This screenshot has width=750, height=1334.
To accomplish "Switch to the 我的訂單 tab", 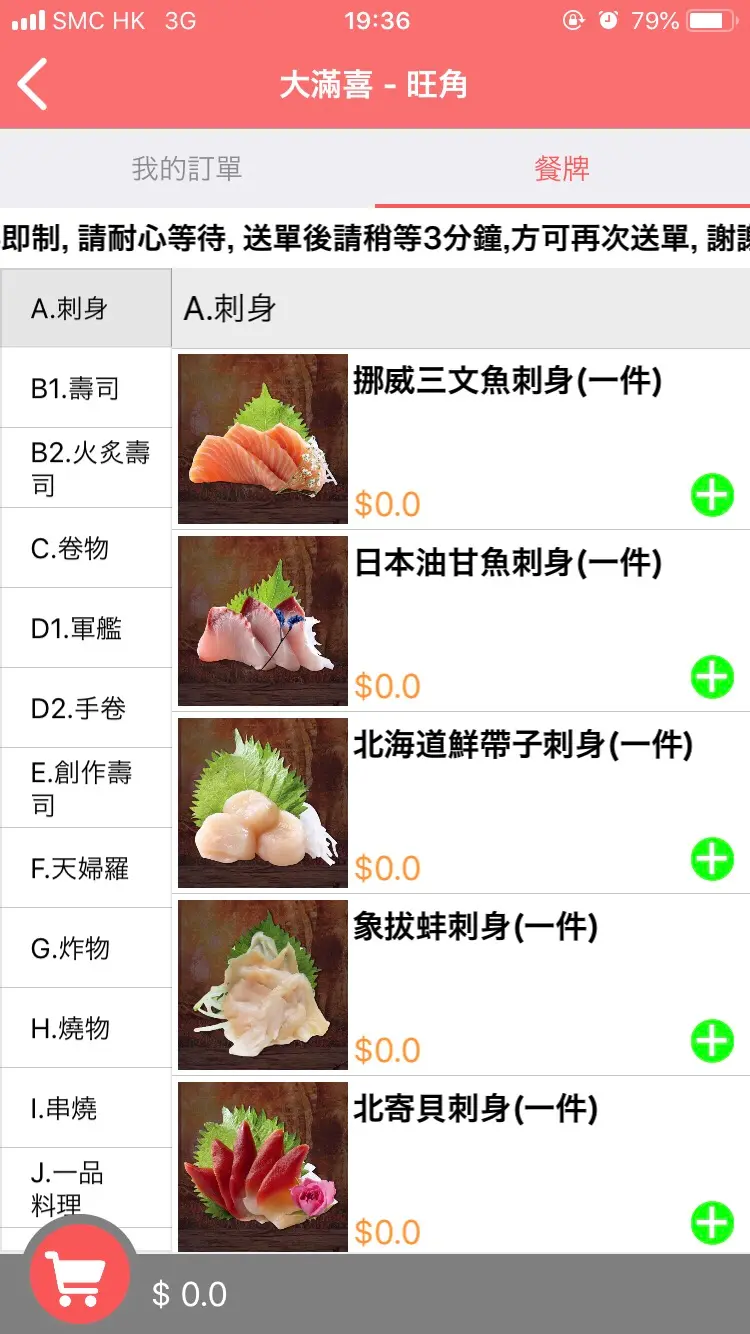I will point(187,169).
